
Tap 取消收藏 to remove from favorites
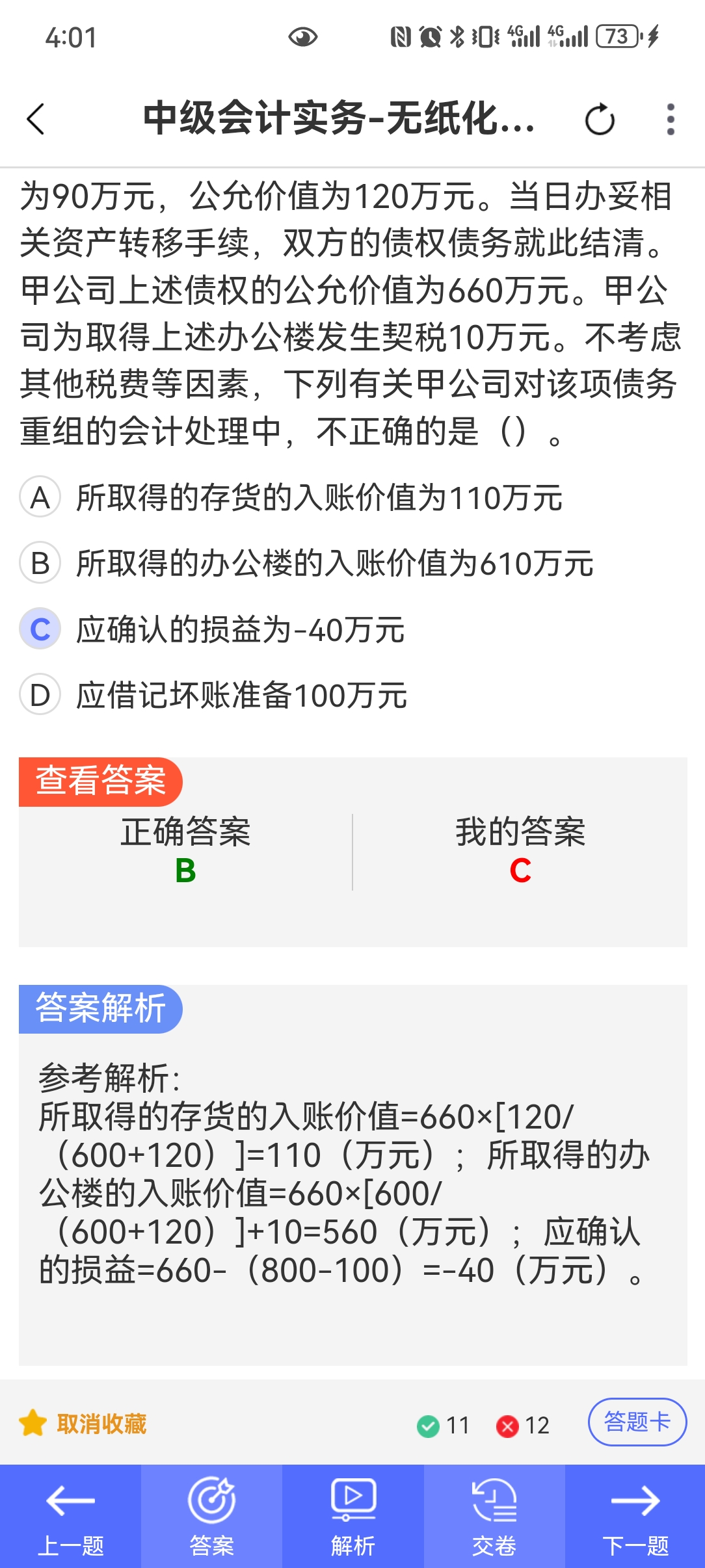click(x=83, y=1424)
